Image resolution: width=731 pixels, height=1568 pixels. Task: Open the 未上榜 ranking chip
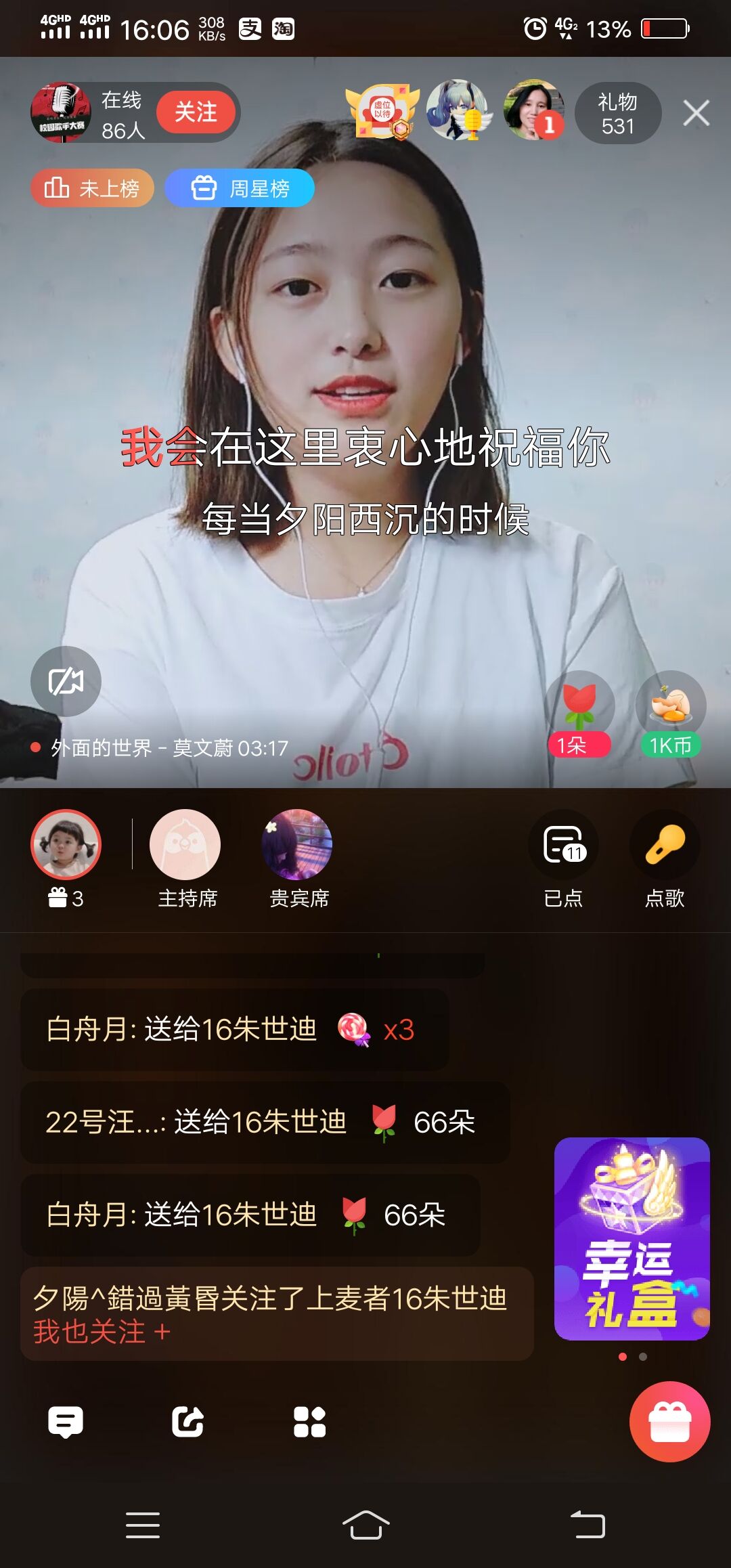point(92,188)
